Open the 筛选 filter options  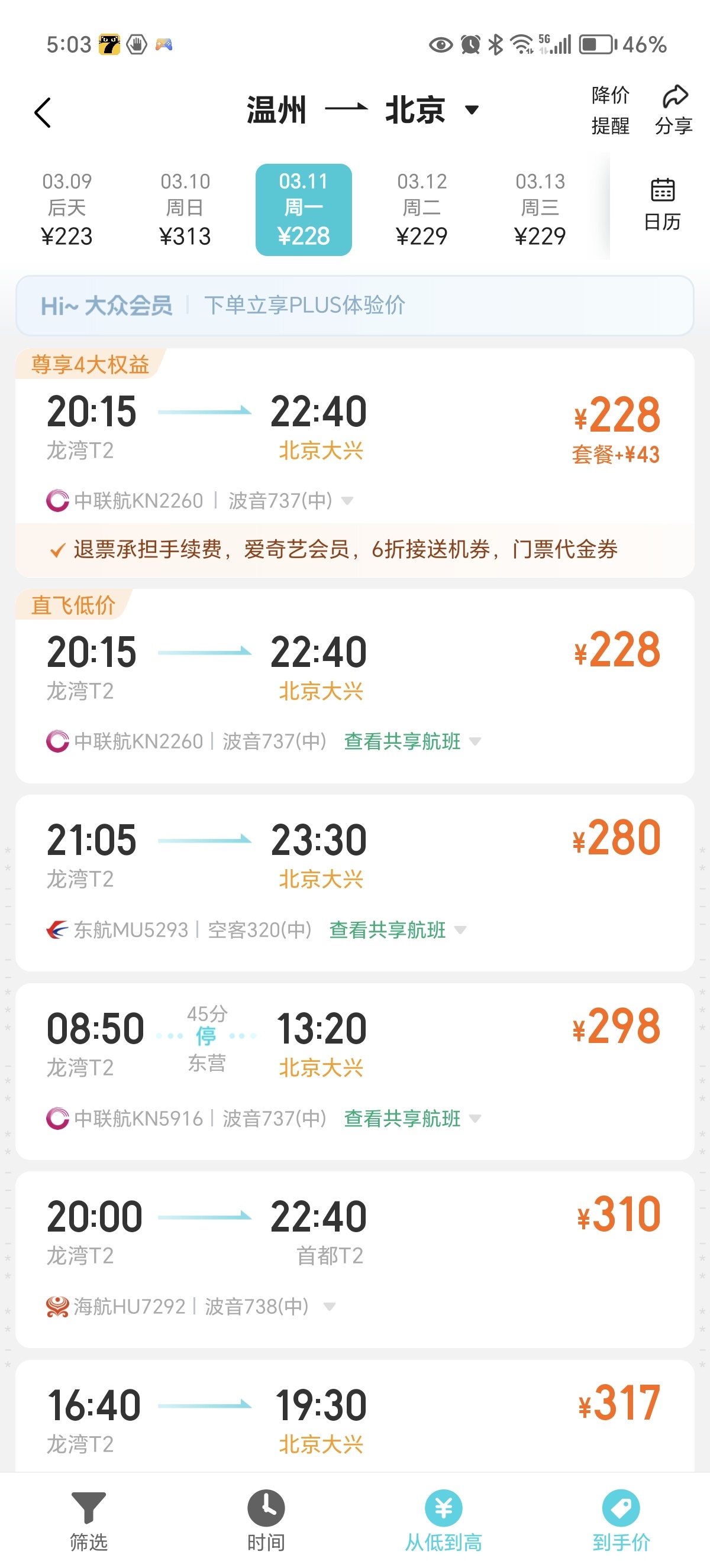coord(88,1520)
